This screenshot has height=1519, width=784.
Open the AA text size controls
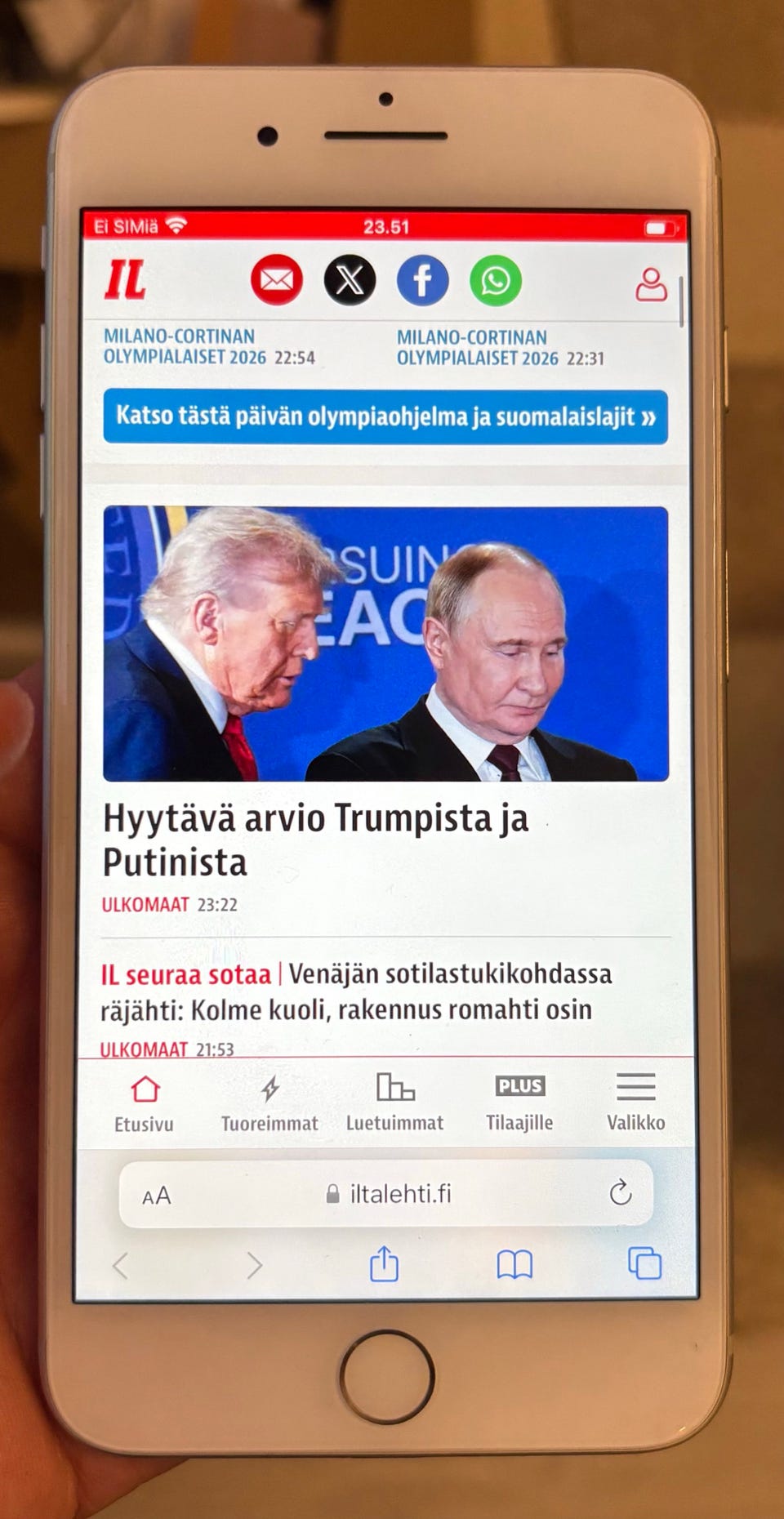coord(155,1195)
